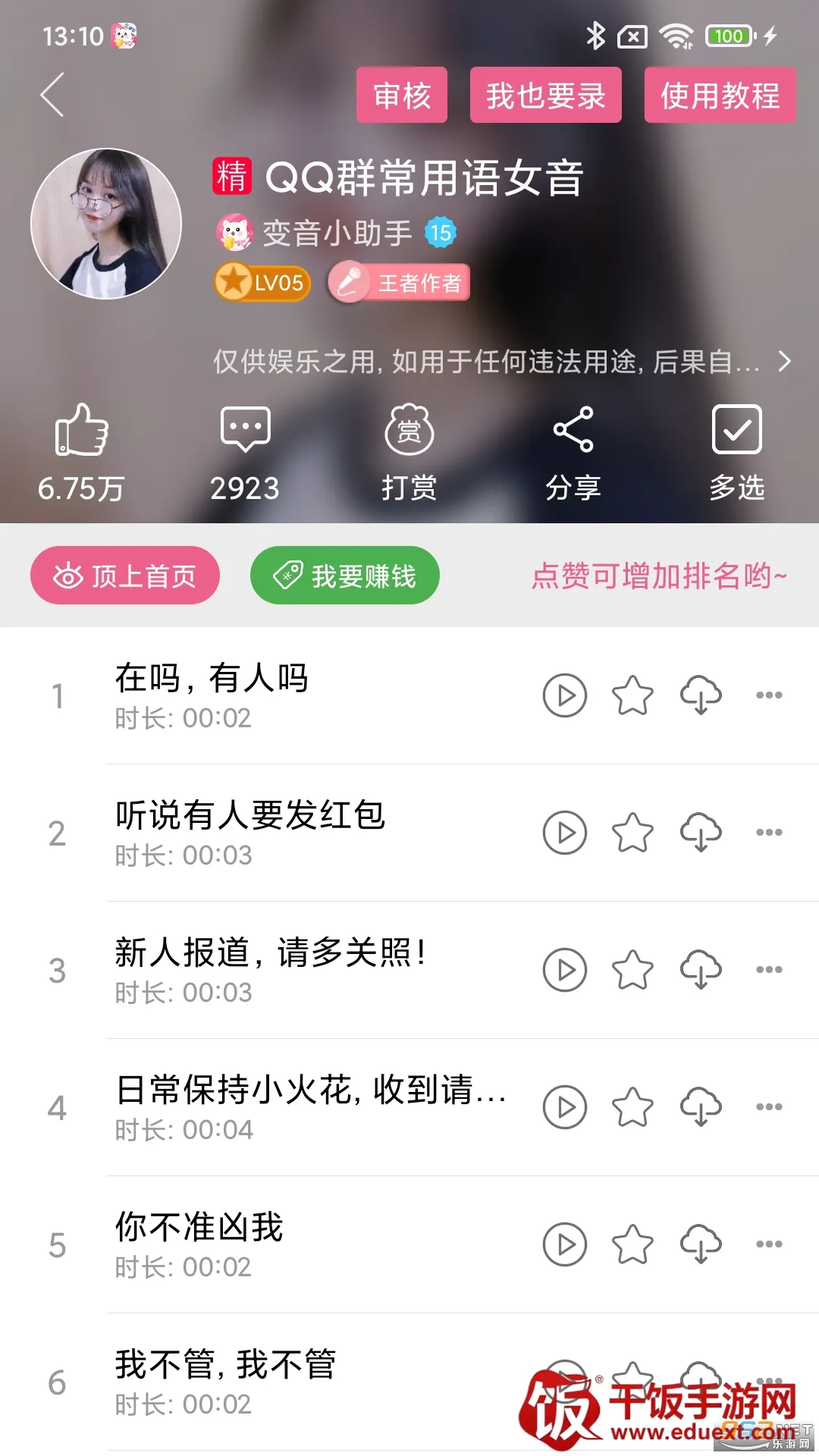Download the clip 新人报道，请多关照!
The image size is (819, 1456).
[x=701, y=970]
